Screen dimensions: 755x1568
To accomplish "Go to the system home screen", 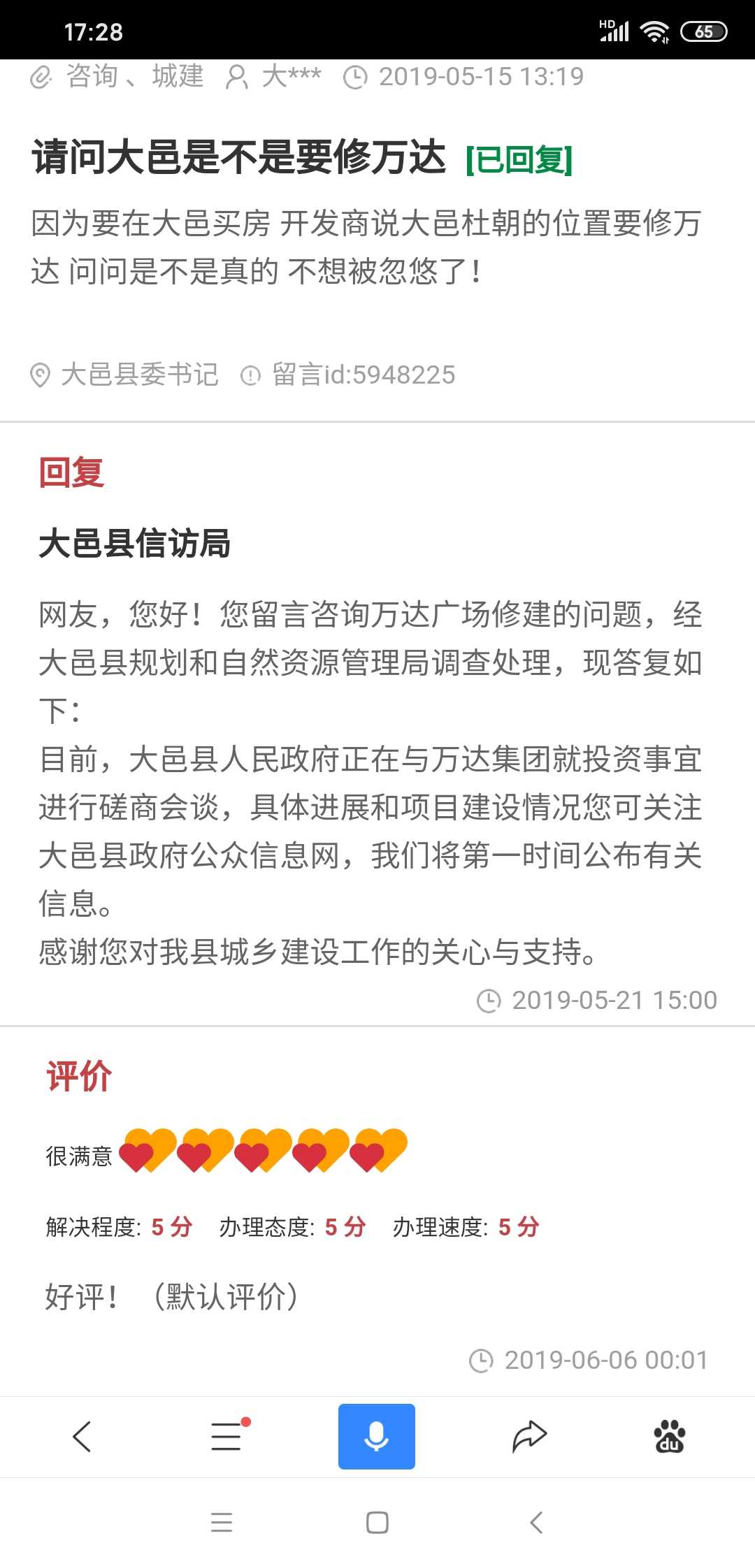I will tap(377, 1522).
